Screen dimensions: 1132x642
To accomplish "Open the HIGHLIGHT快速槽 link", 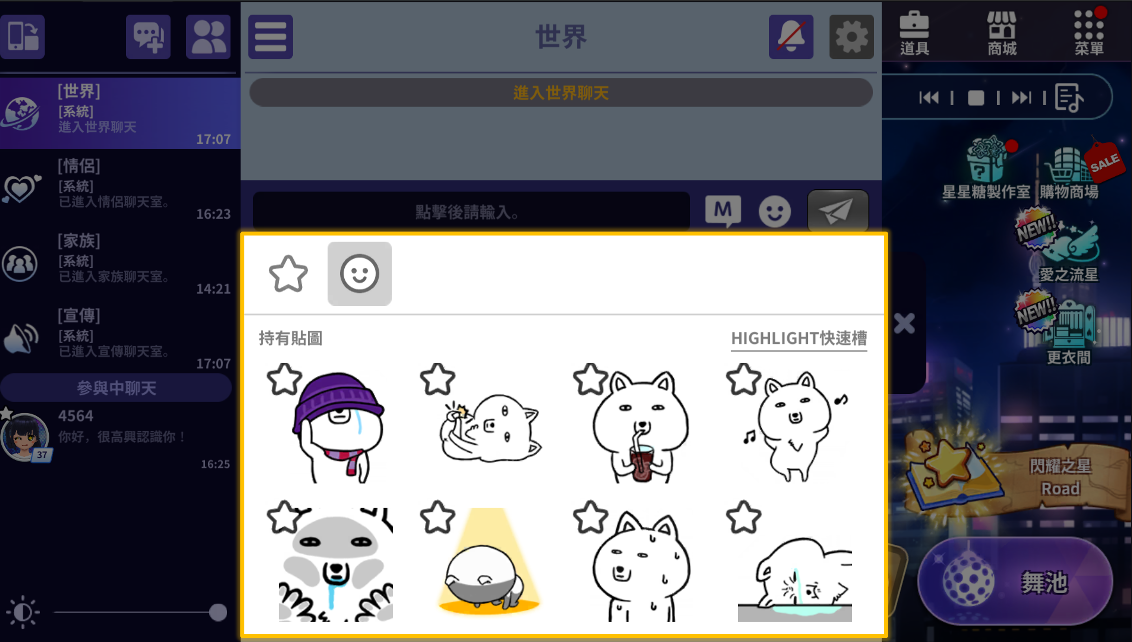I will click(798, 339).
